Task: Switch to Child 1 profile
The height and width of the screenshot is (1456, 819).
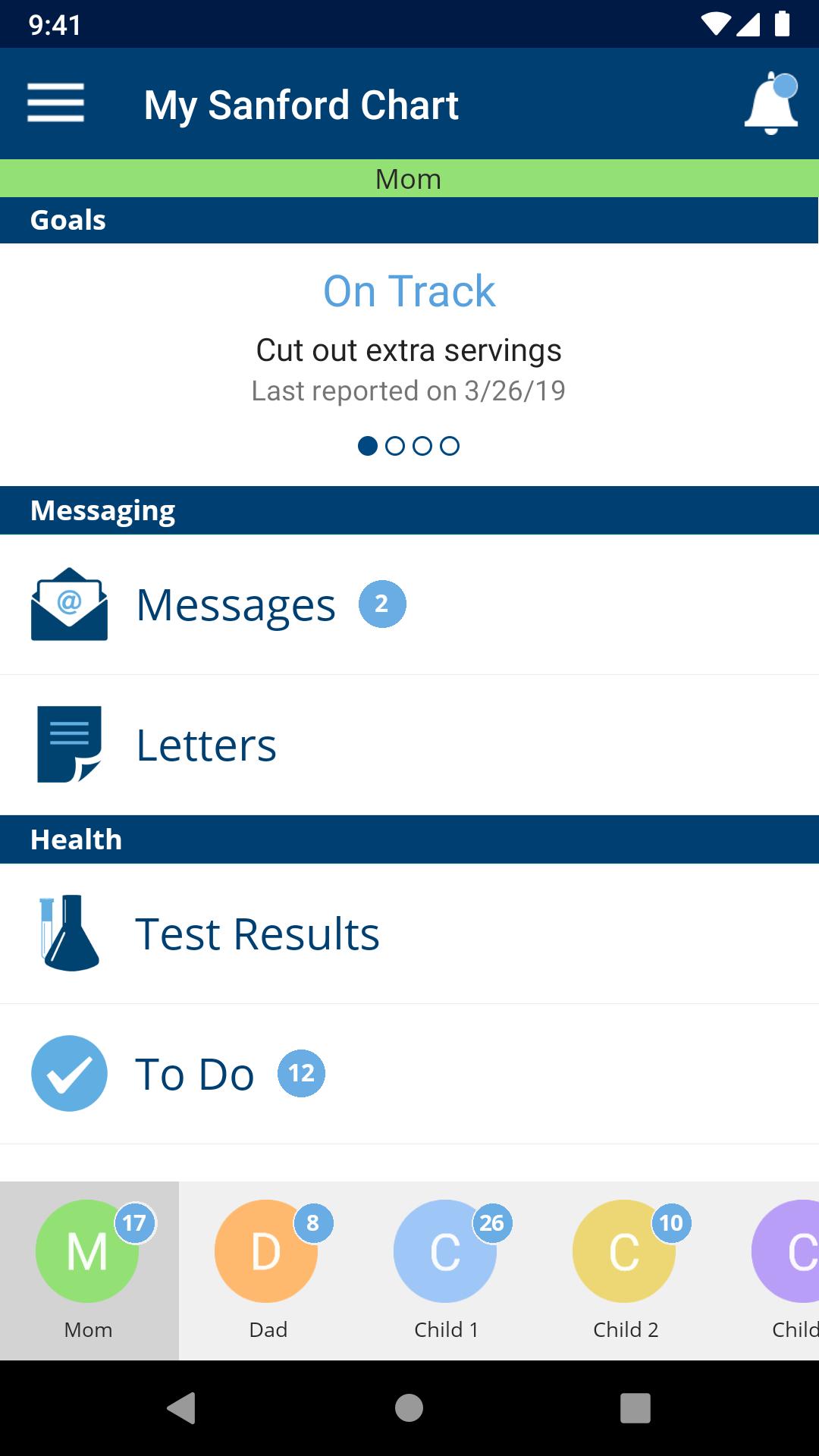Action: tap(447, 1270)
